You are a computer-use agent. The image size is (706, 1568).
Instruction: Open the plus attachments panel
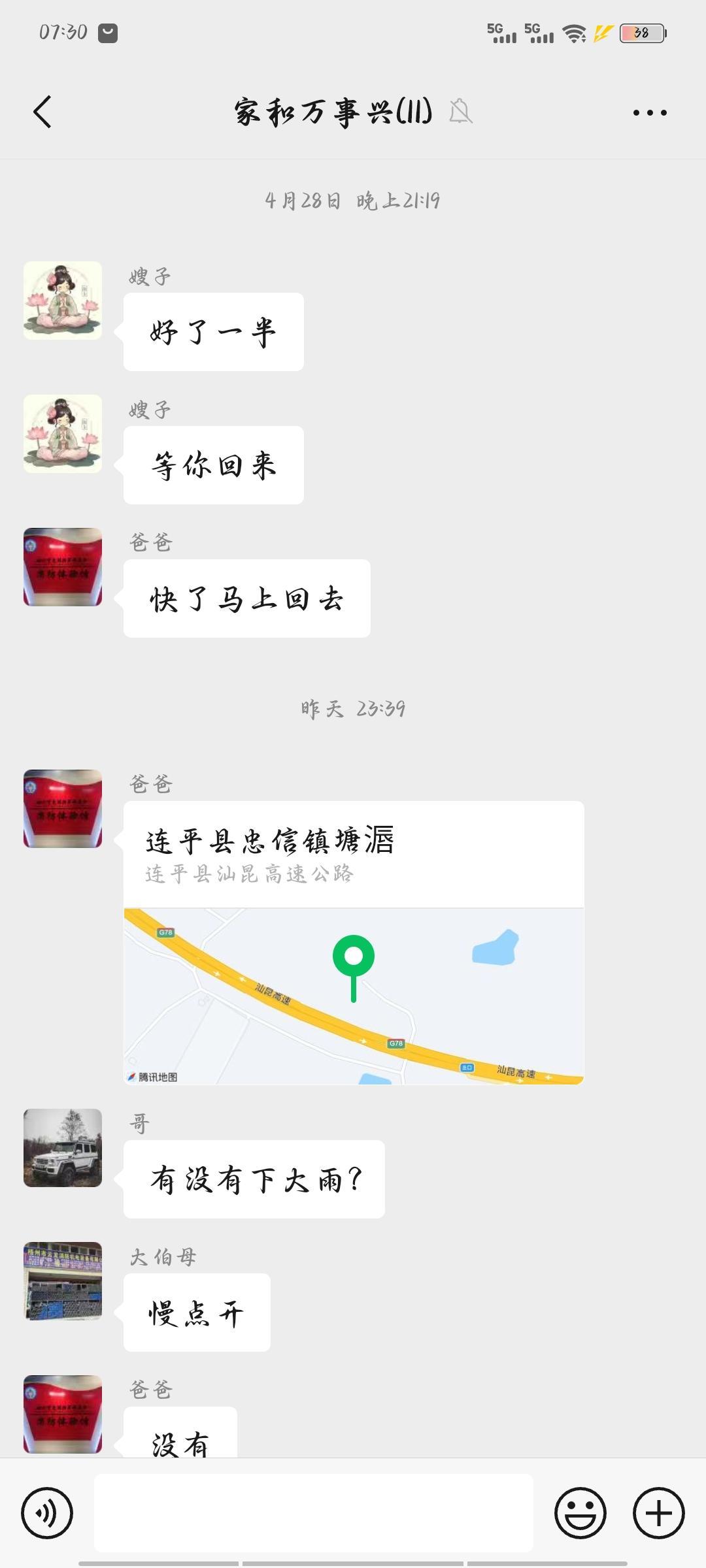pos(658,1512)
